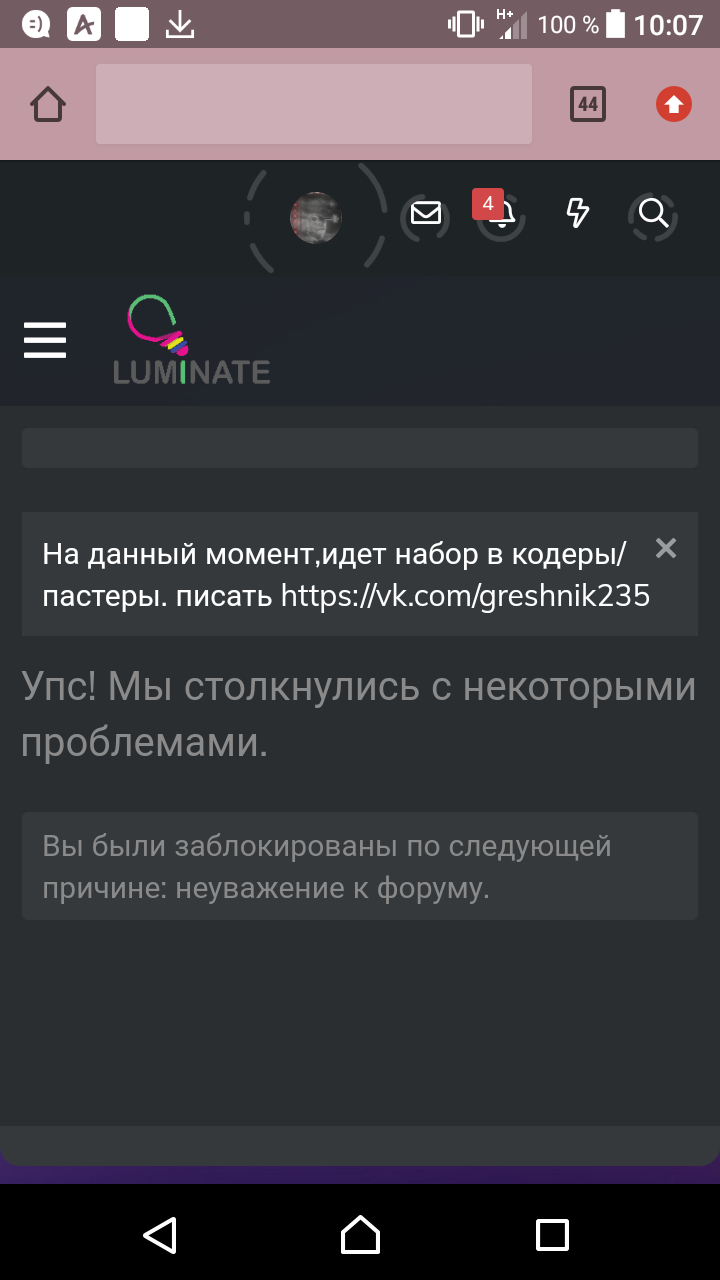720x1280 pixels.
Task: Open the notifications bell
Action: point(501,215)
